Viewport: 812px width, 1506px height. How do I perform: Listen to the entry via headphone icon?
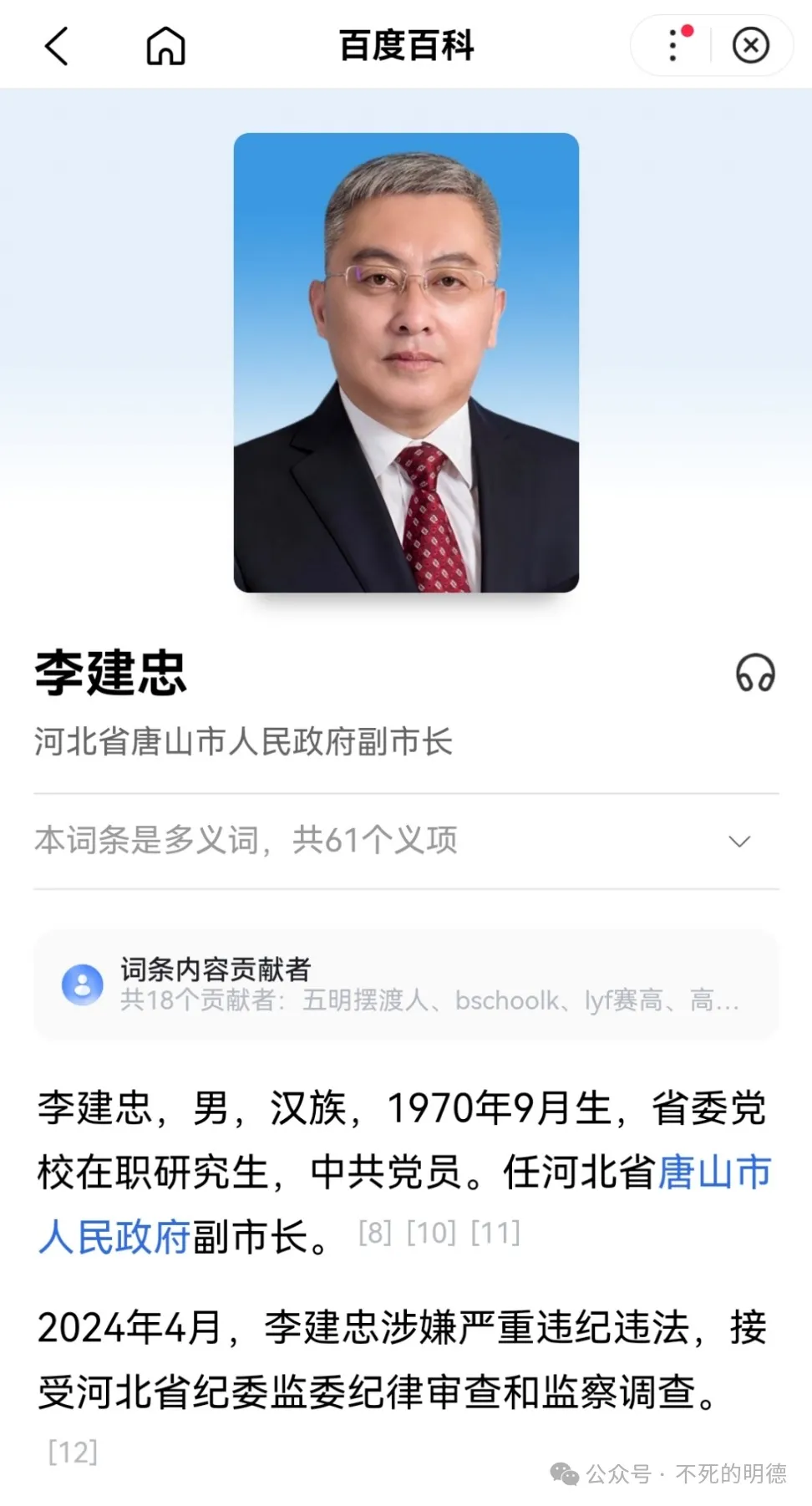[x=754, y=673]
